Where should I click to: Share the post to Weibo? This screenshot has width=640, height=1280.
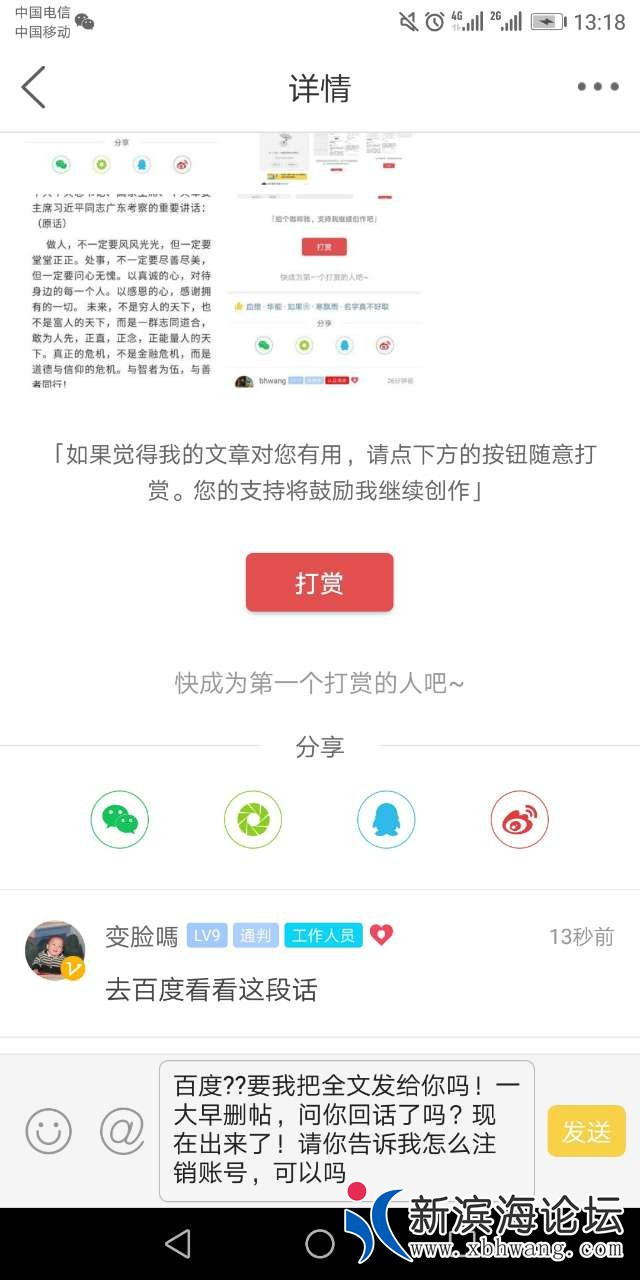[x=519, y=820]
